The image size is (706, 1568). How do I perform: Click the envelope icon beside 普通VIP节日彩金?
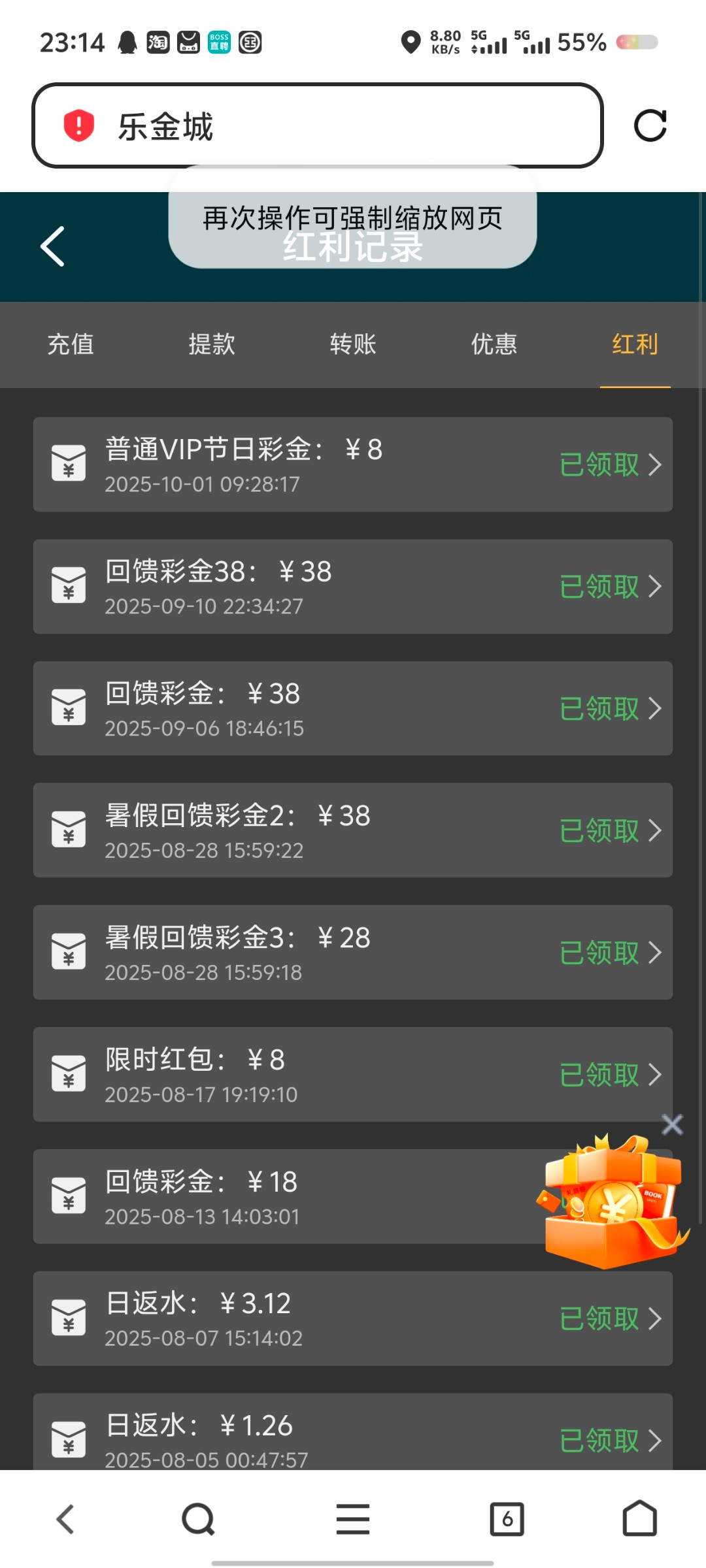68,464
